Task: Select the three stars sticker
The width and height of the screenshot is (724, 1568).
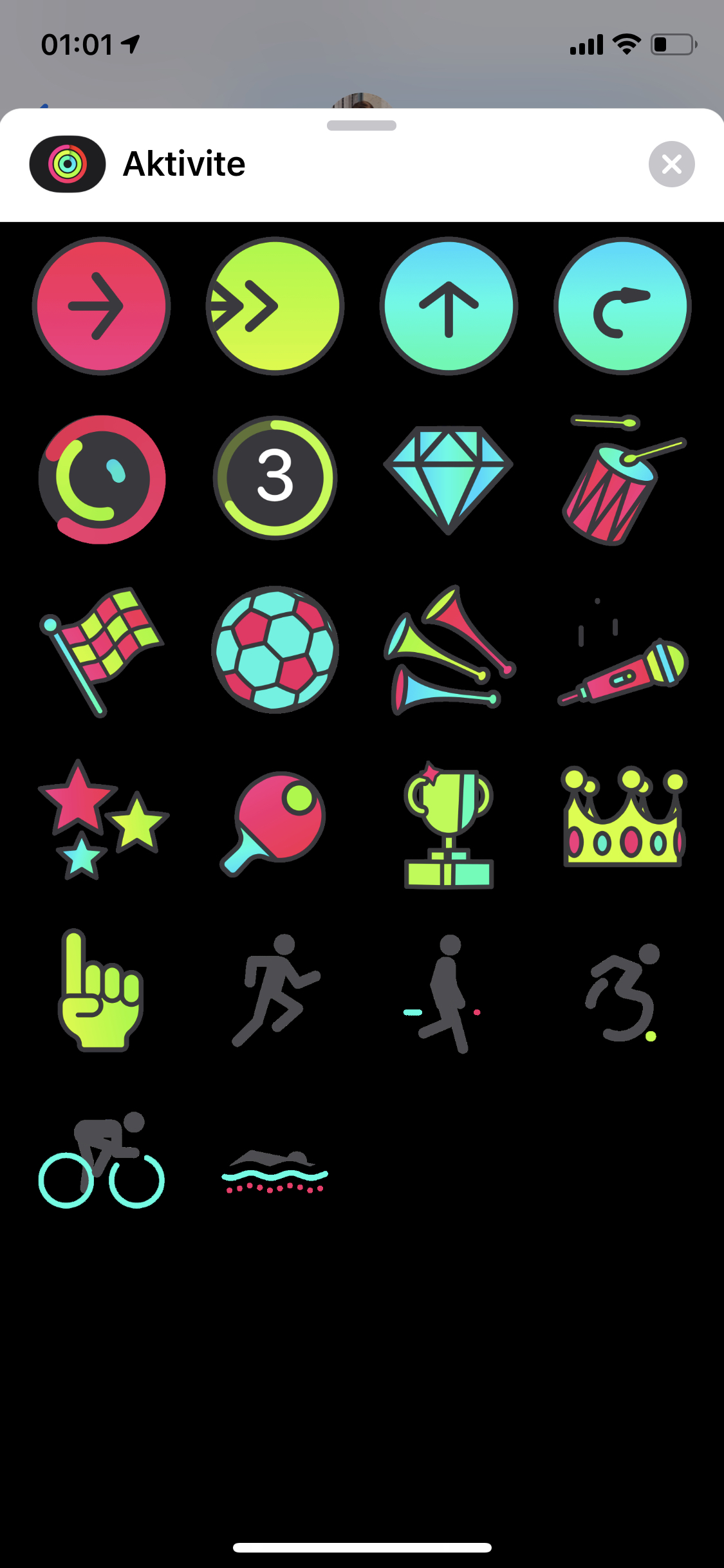Action: tap(102, 821)
